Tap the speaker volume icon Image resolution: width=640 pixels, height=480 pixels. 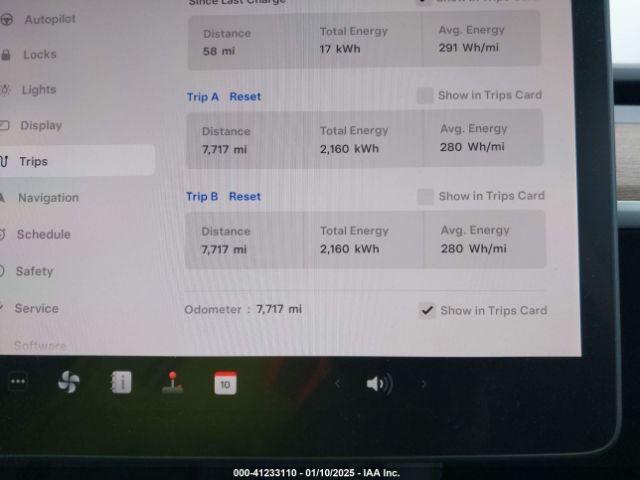378,383
